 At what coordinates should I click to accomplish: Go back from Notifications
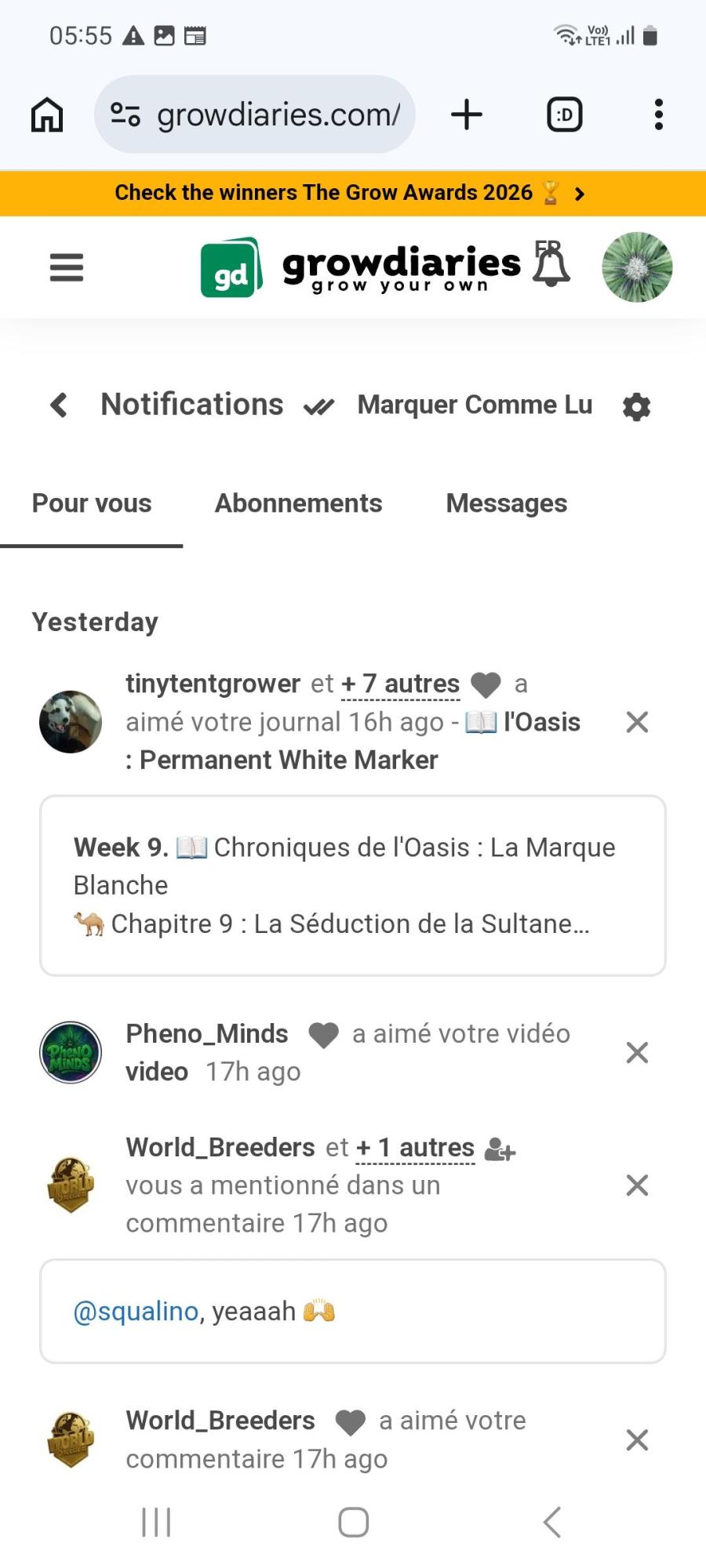click(59, 405)
